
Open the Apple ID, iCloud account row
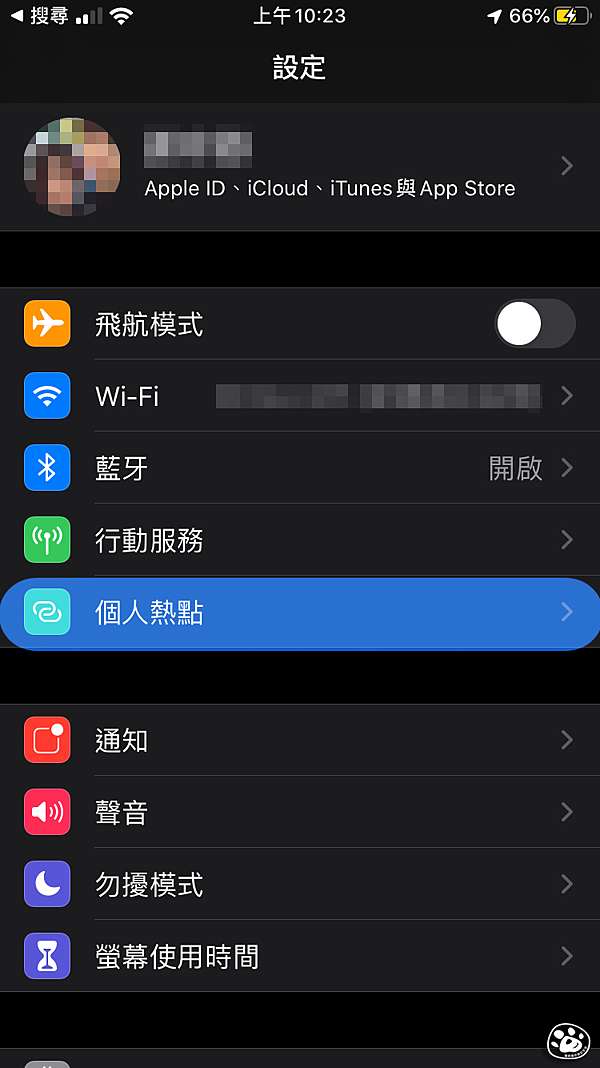pos(300,167)
